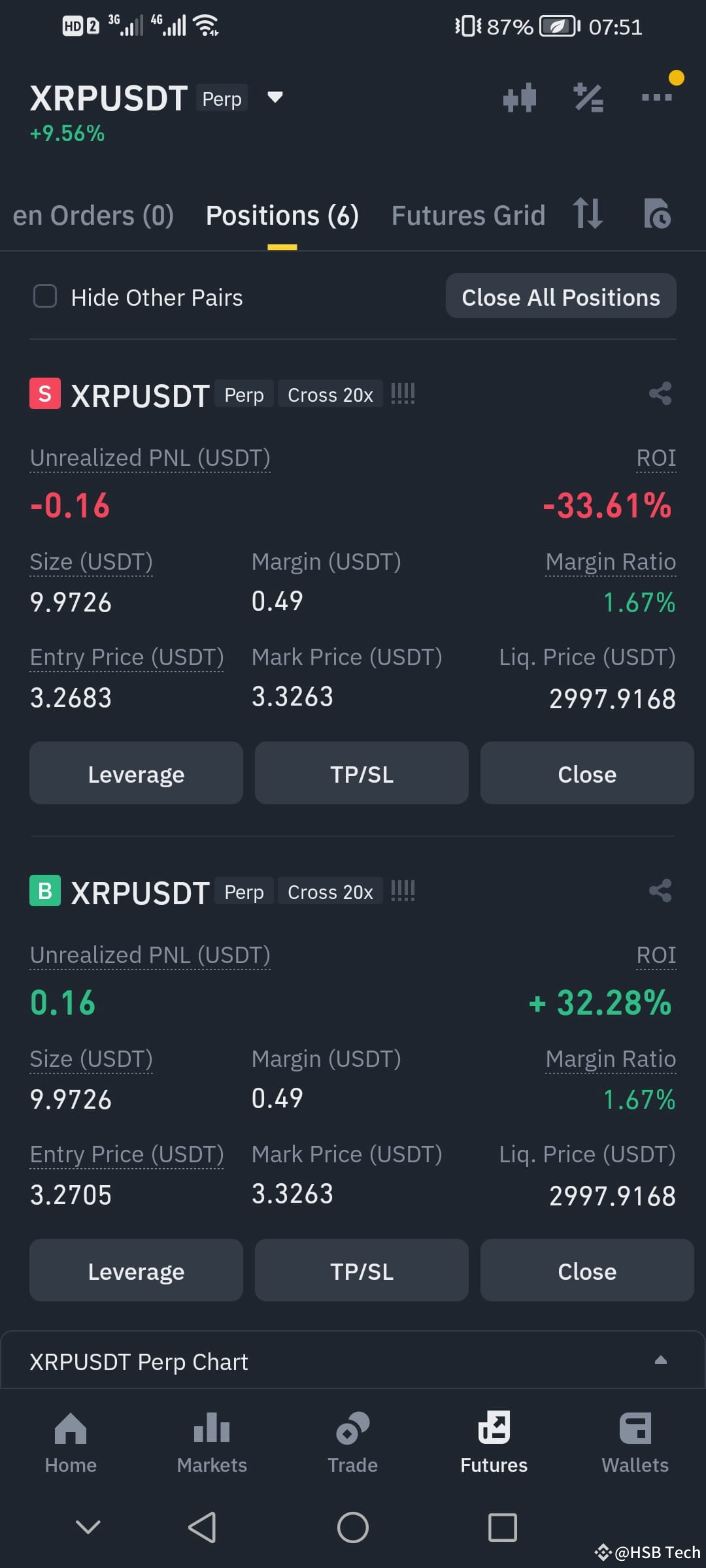Collapse the XRPUSDT Perp Chart section
Viewport: 706px width, 1568px height.
(660, 1360)
